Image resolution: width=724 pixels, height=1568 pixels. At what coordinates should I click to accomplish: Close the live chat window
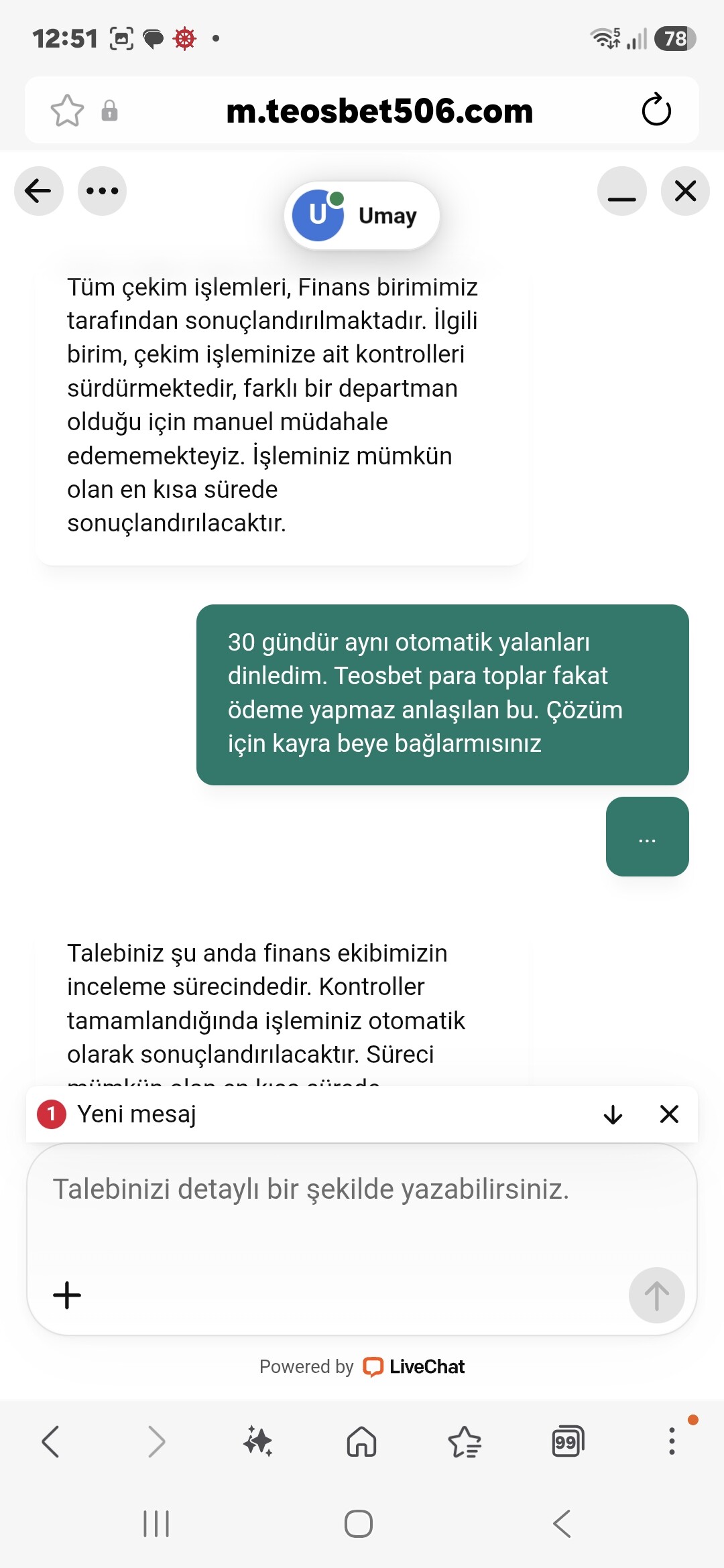click(x=685, y=191)
